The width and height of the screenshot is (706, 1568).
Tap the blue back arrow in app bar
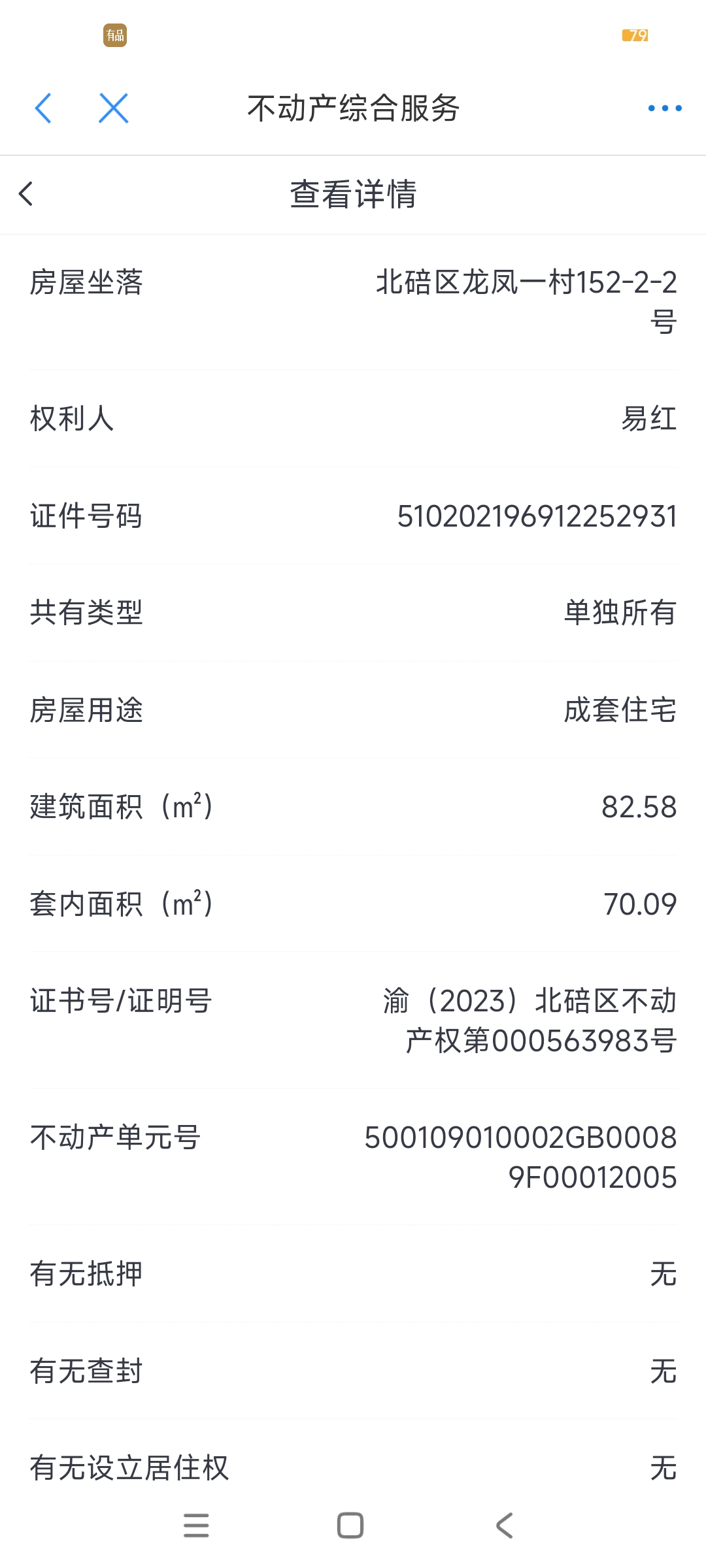[43, 108]
